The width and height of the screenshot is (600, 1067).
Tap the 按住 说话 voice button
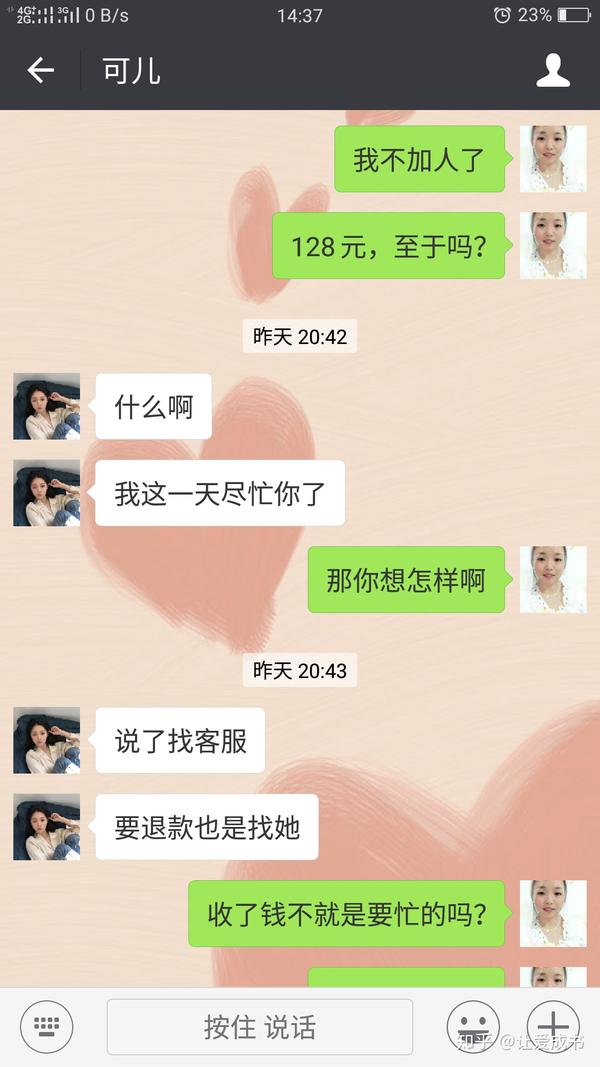click(x=260, y=1026)
